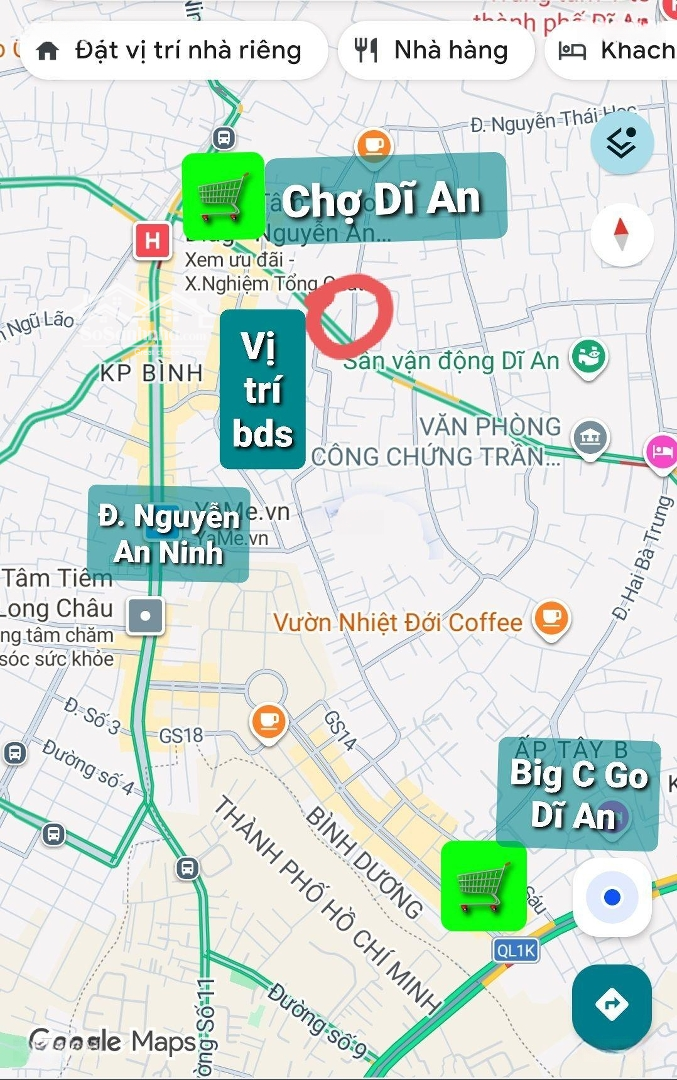Open directions with the arrow button
This screenshot has height=1080, width=677.
(611, 1004)
